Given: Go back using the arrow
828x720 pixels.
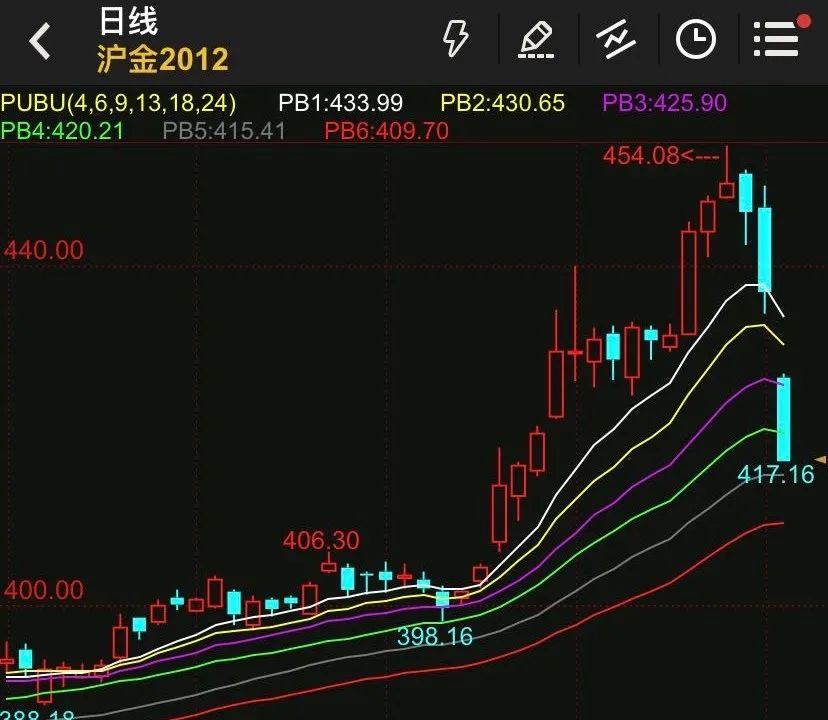Looking at the screenshot, I should point(40,41).
